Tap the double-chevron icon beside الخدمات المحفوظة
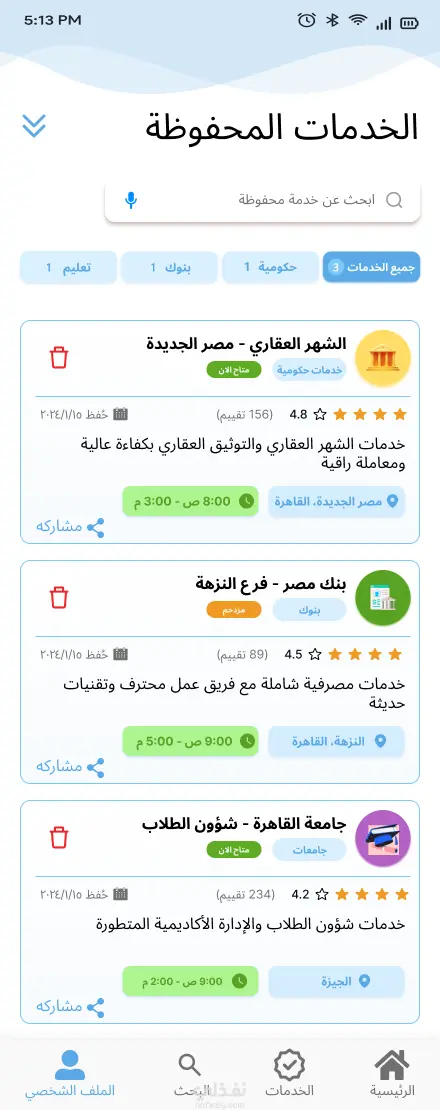 point(34,127)
